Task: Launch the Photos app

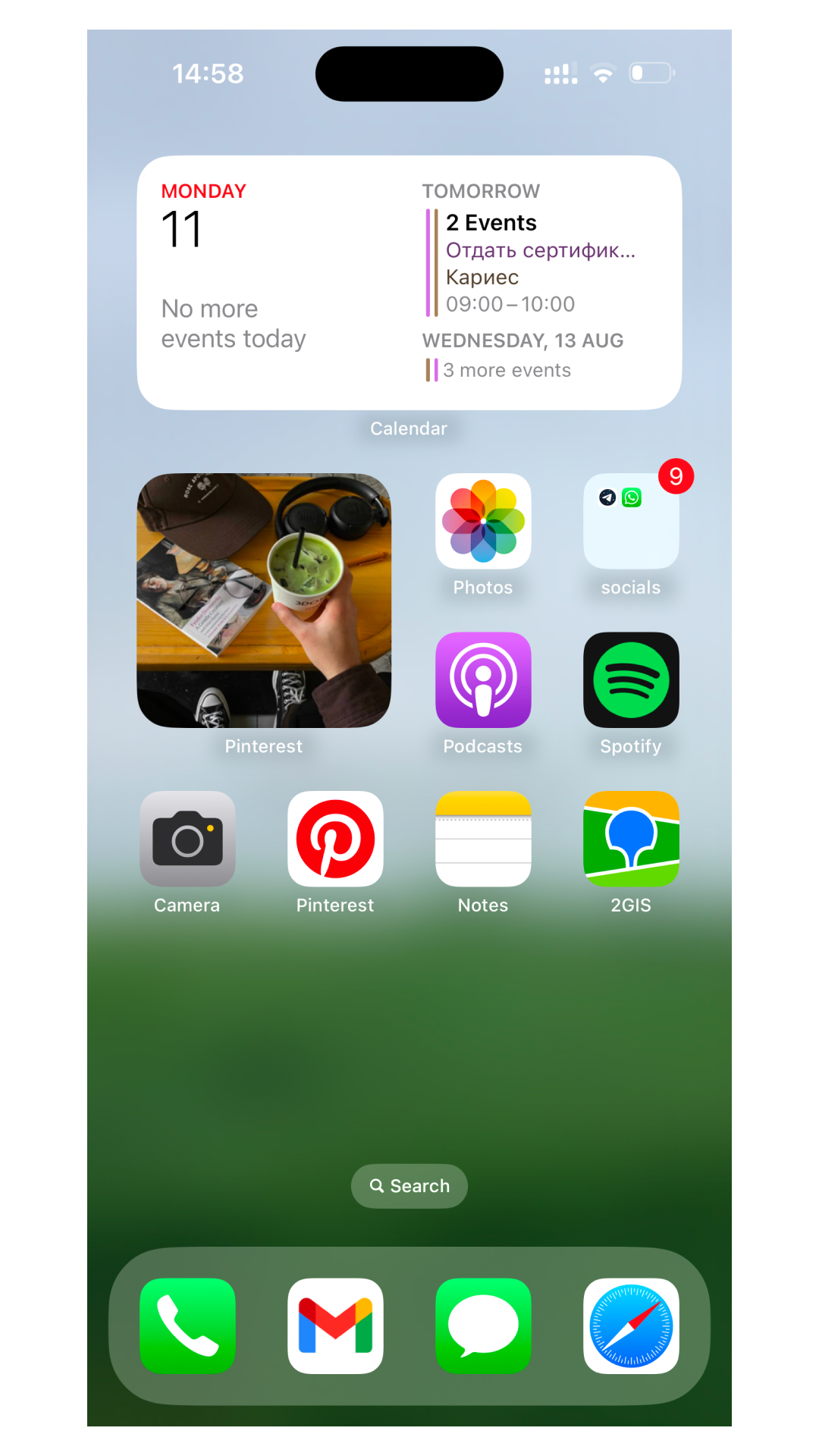Action: click(483, 521)
